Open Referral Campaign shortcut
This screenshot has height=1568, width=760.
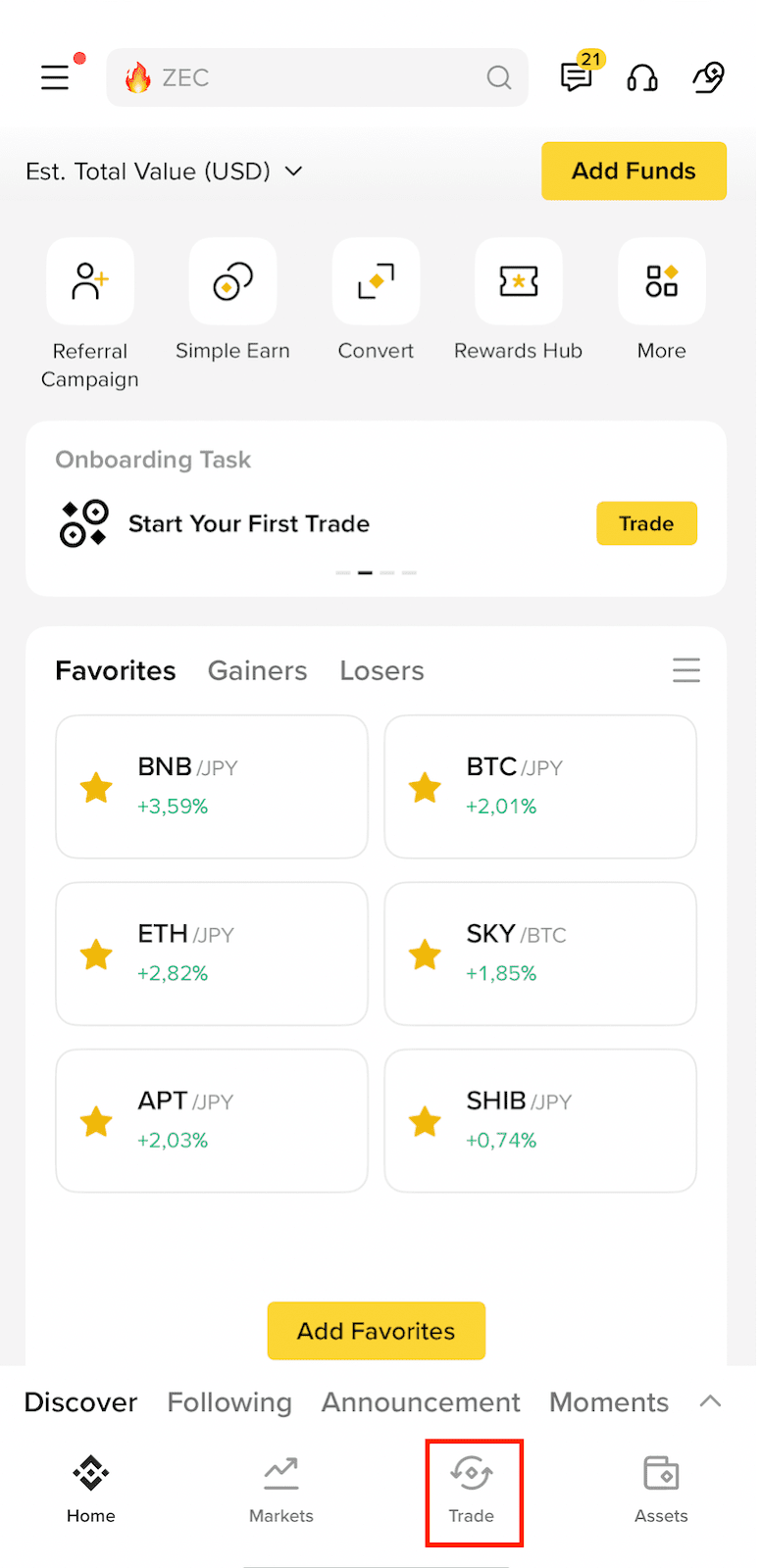pos(90,282)
